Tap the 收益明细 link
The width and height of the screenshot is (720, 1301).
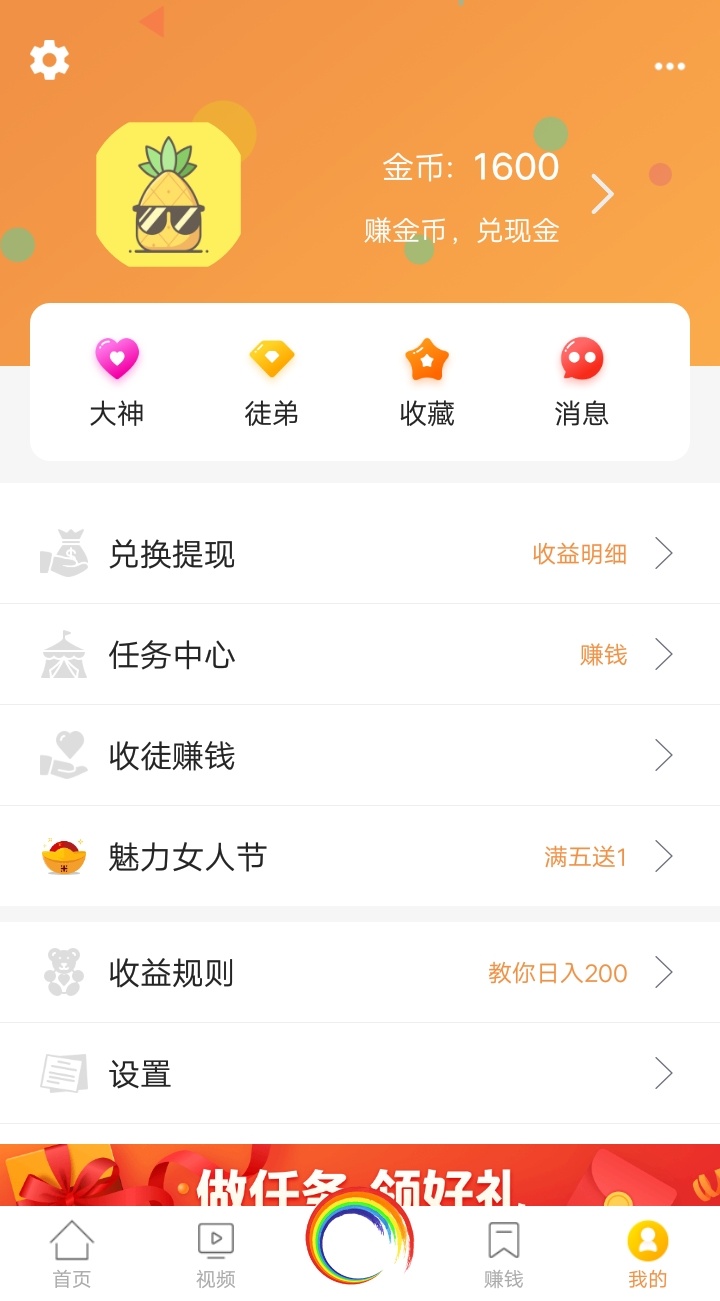point(580,553)
